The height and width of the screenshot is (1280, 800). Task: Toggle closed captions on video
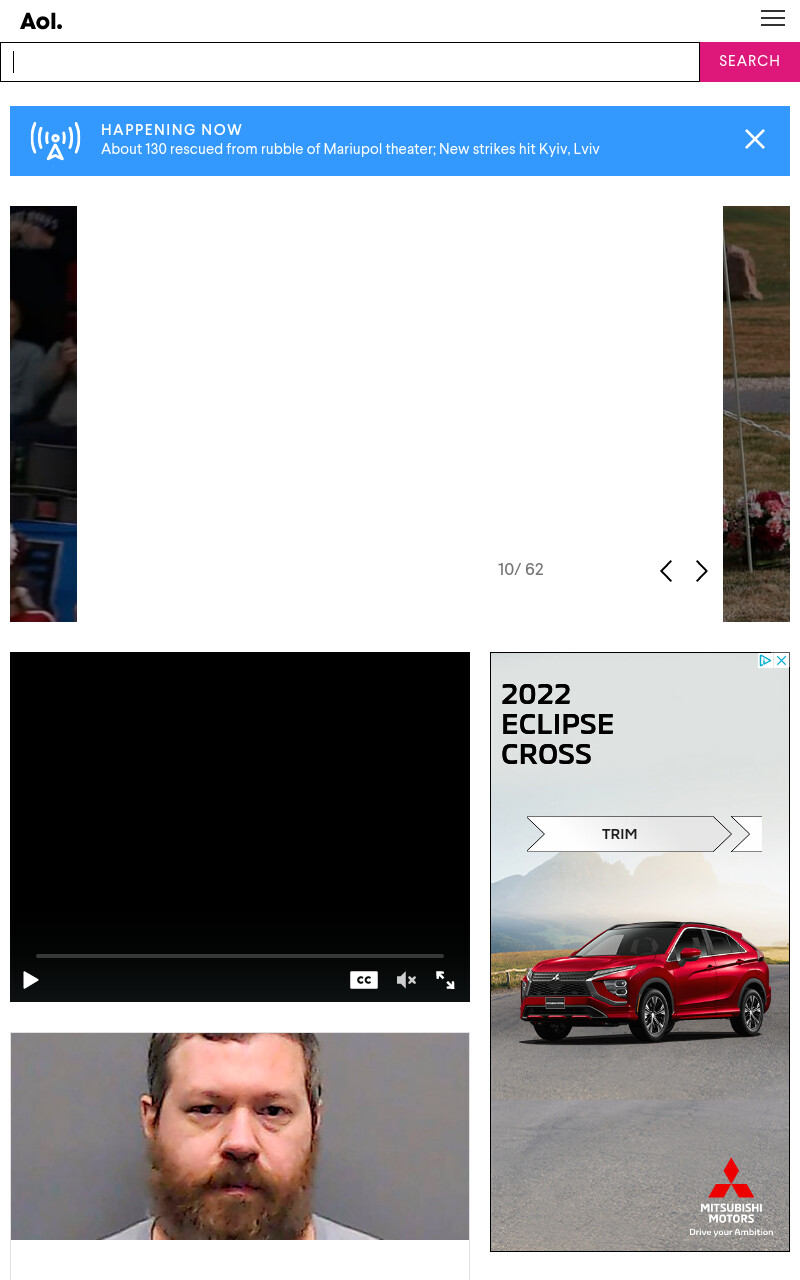pos(364,980)
